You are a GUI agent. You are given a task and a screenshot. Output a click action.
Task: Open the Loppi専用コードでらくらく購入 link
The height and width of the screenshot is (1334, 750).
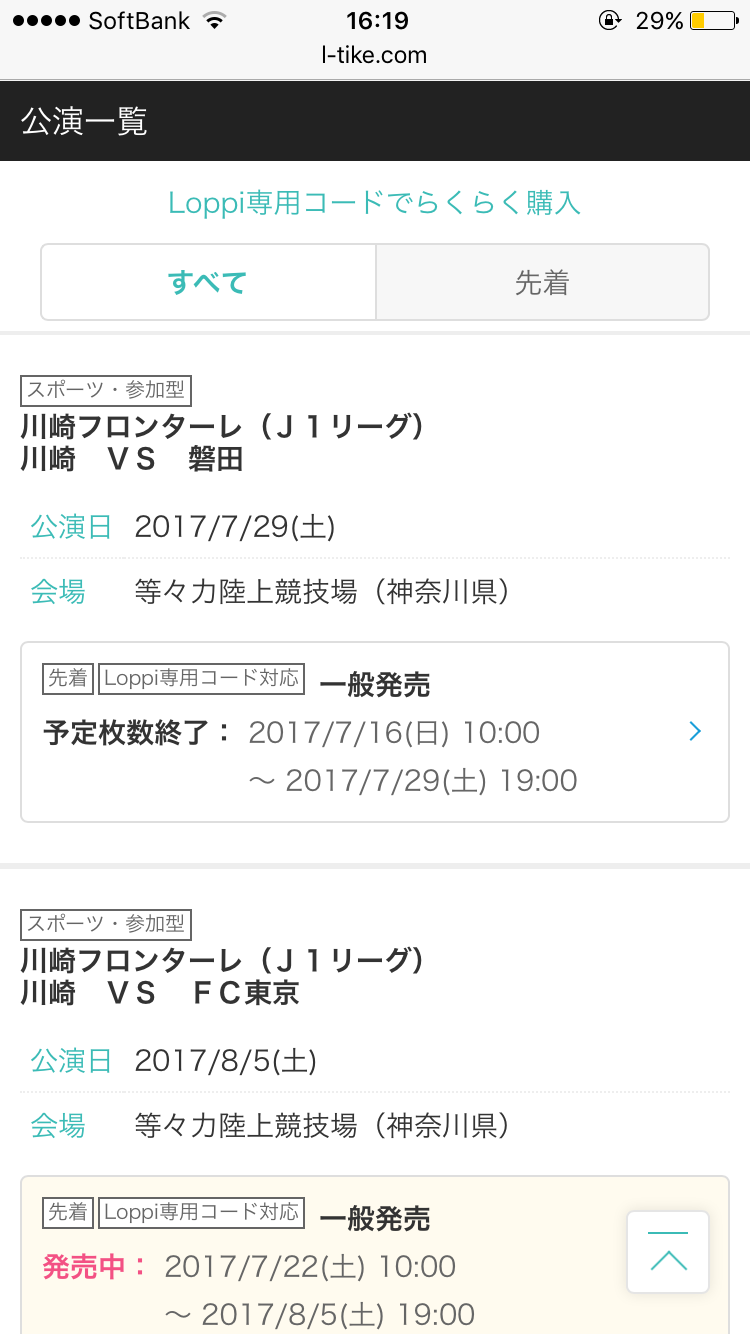[x=375, y=203]
